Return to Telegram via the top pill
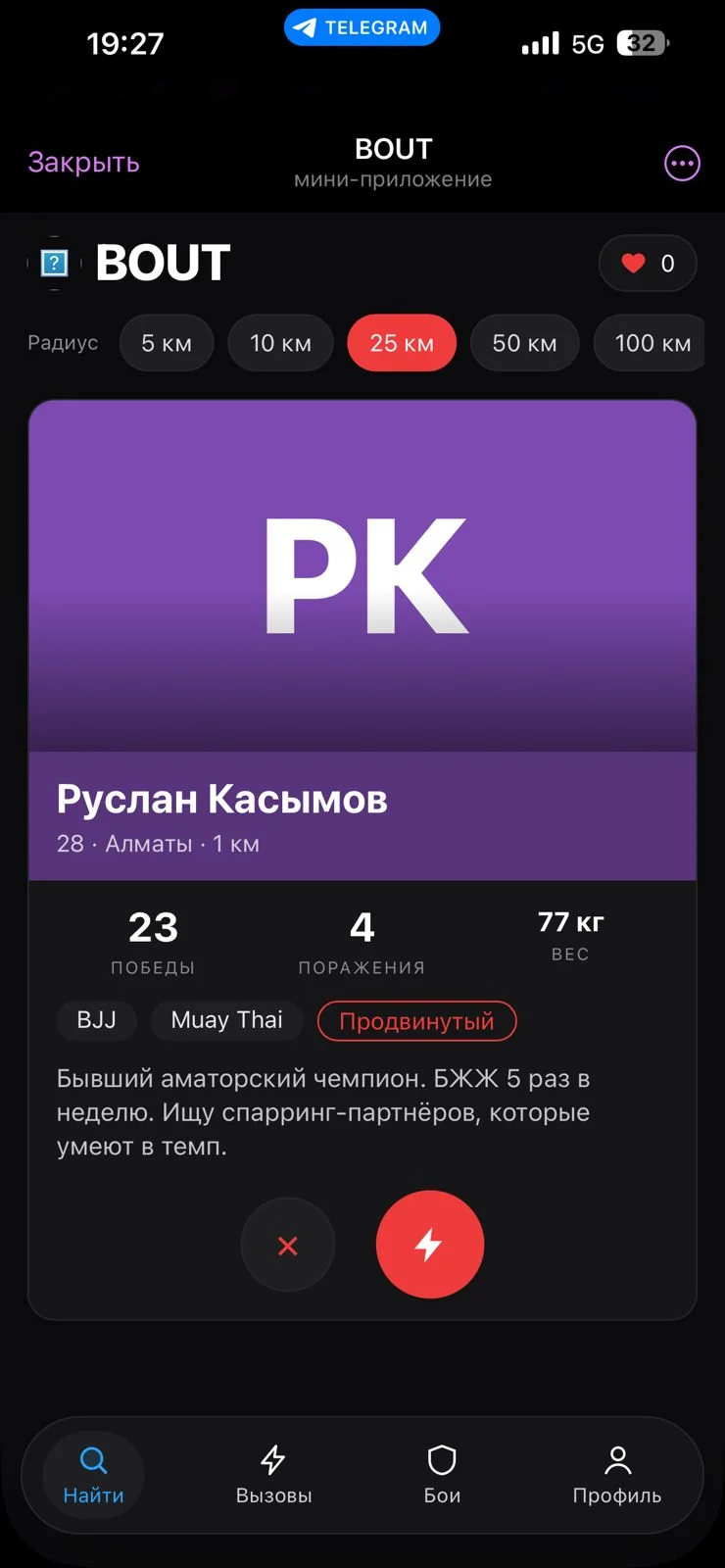Image resolution: width=725 pixels, height=1568 pixels. (362, 27)
